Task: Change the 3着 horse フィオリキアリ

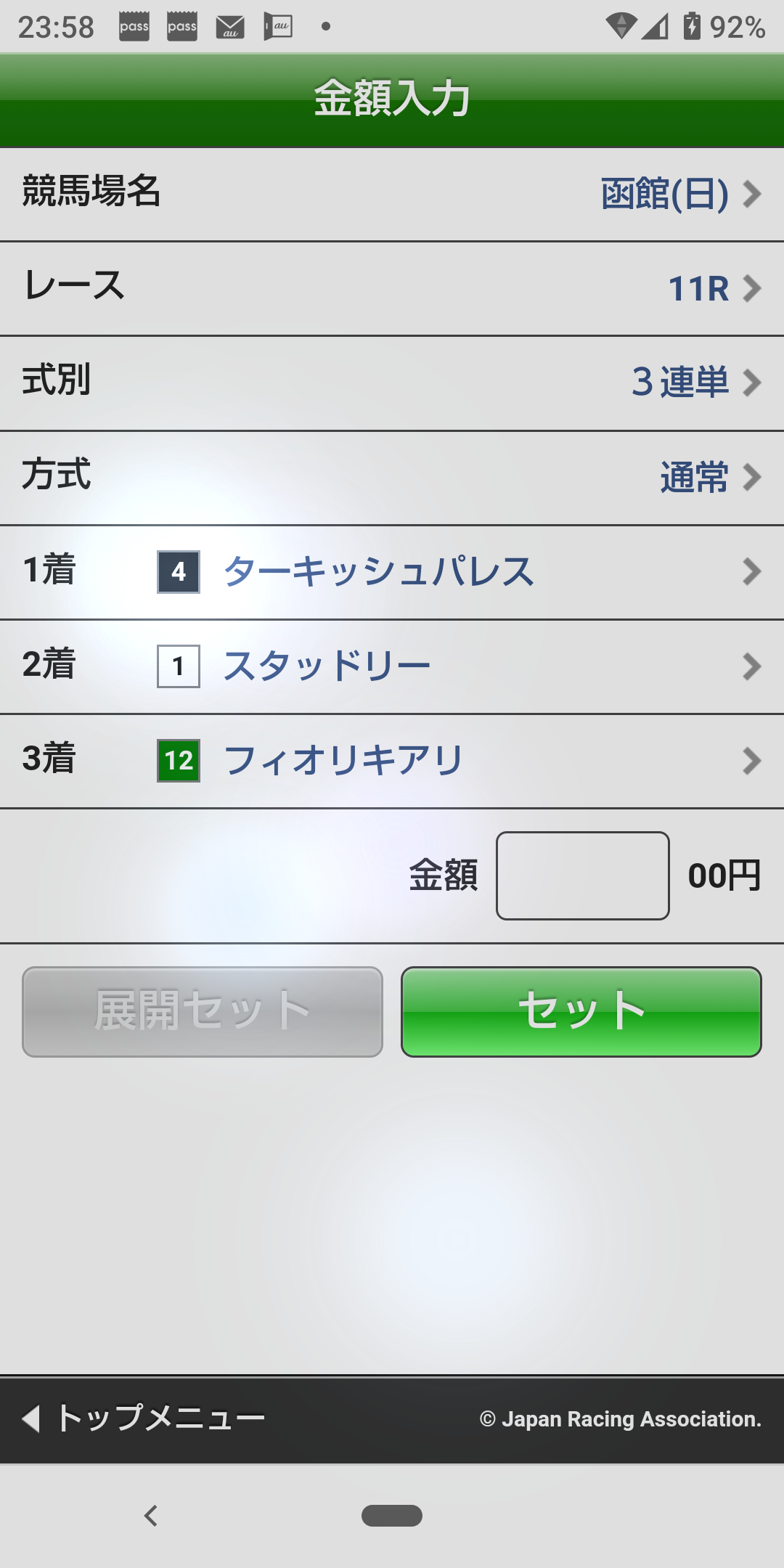Action: point(392,761)
